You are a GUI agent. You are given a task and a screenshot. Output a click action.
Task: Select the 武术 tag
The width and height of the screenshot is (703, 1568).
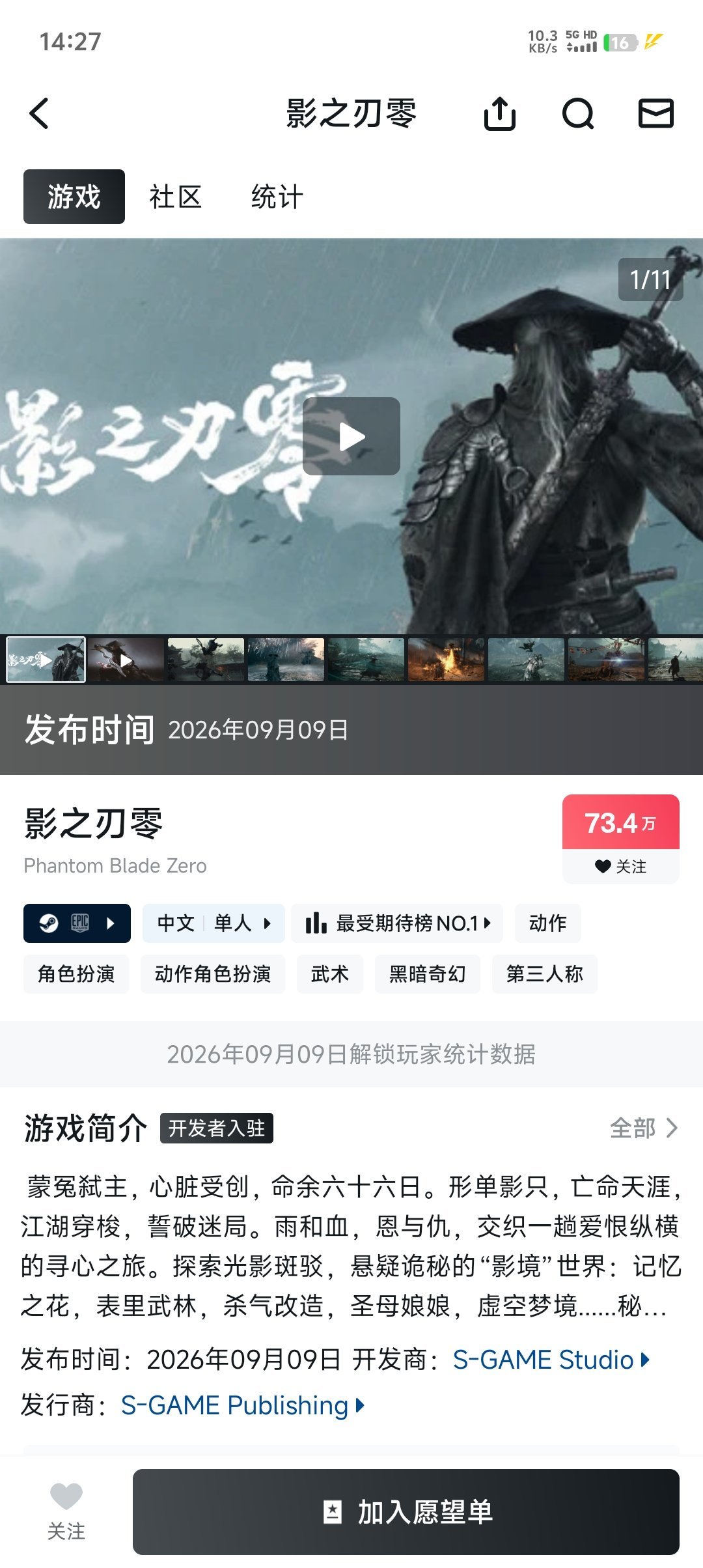pyautogui.click(x=329, y=974)
